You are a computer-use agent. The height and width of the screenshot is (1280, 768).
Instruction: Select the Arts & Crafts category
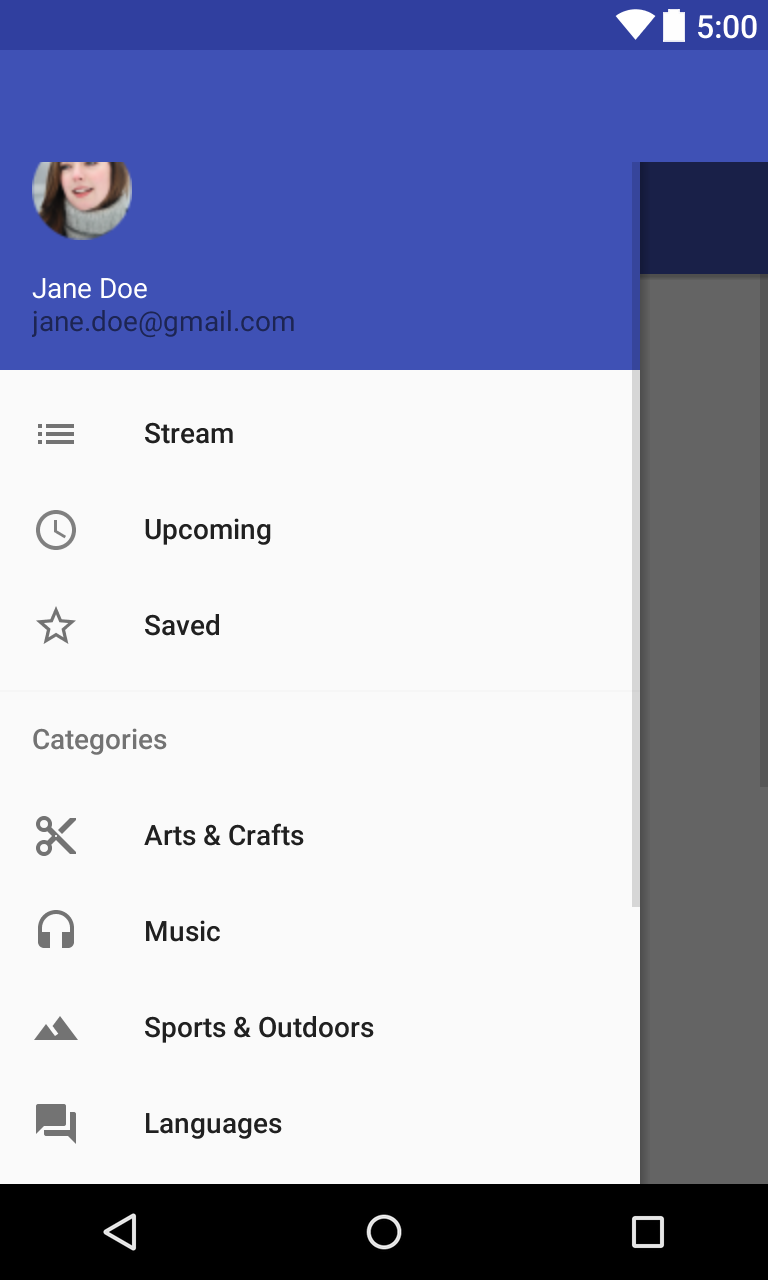(x=223, y=836)
